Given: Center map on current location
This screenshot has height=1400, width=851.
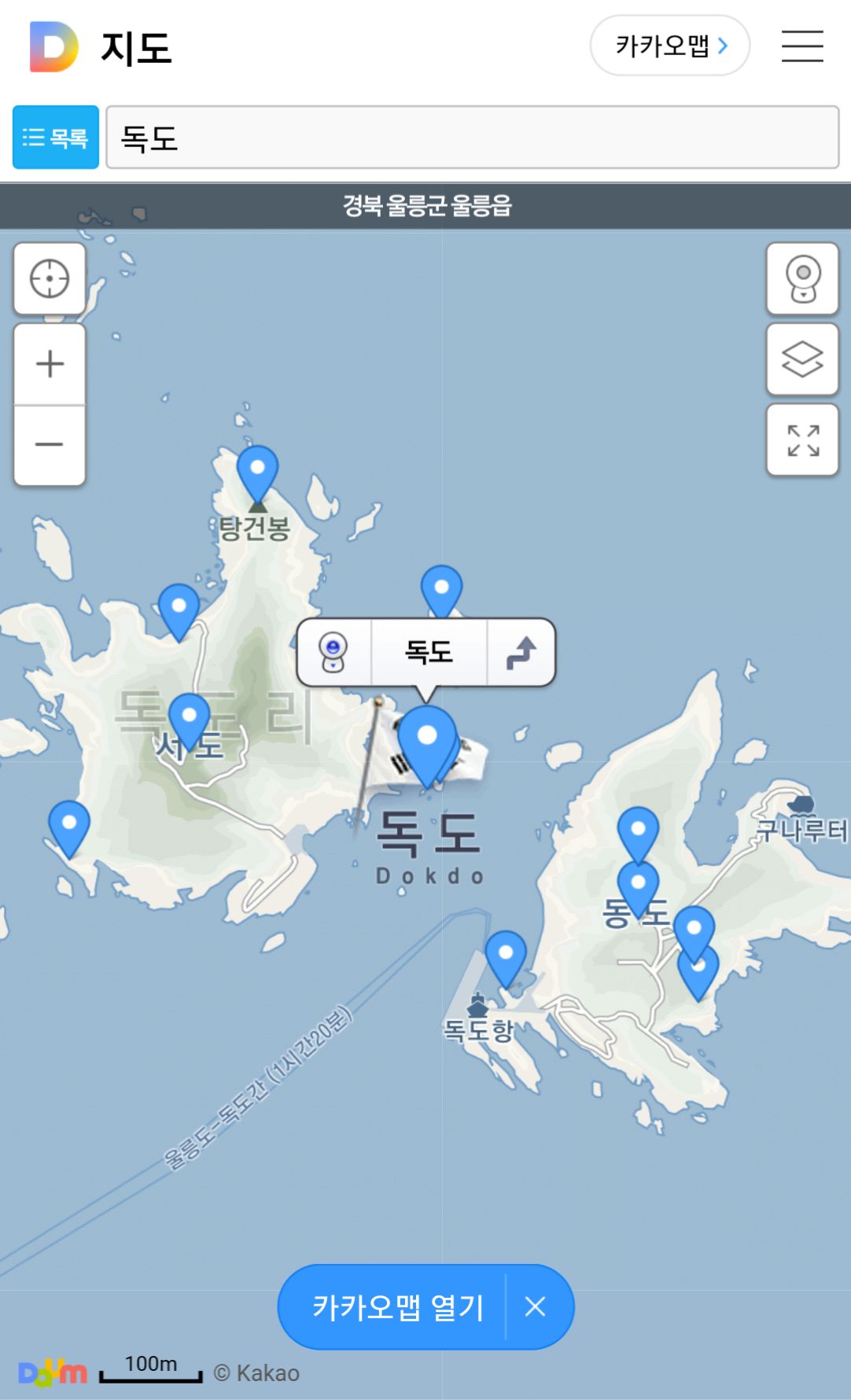Looking at the screenshot, I should click(50, 278).
